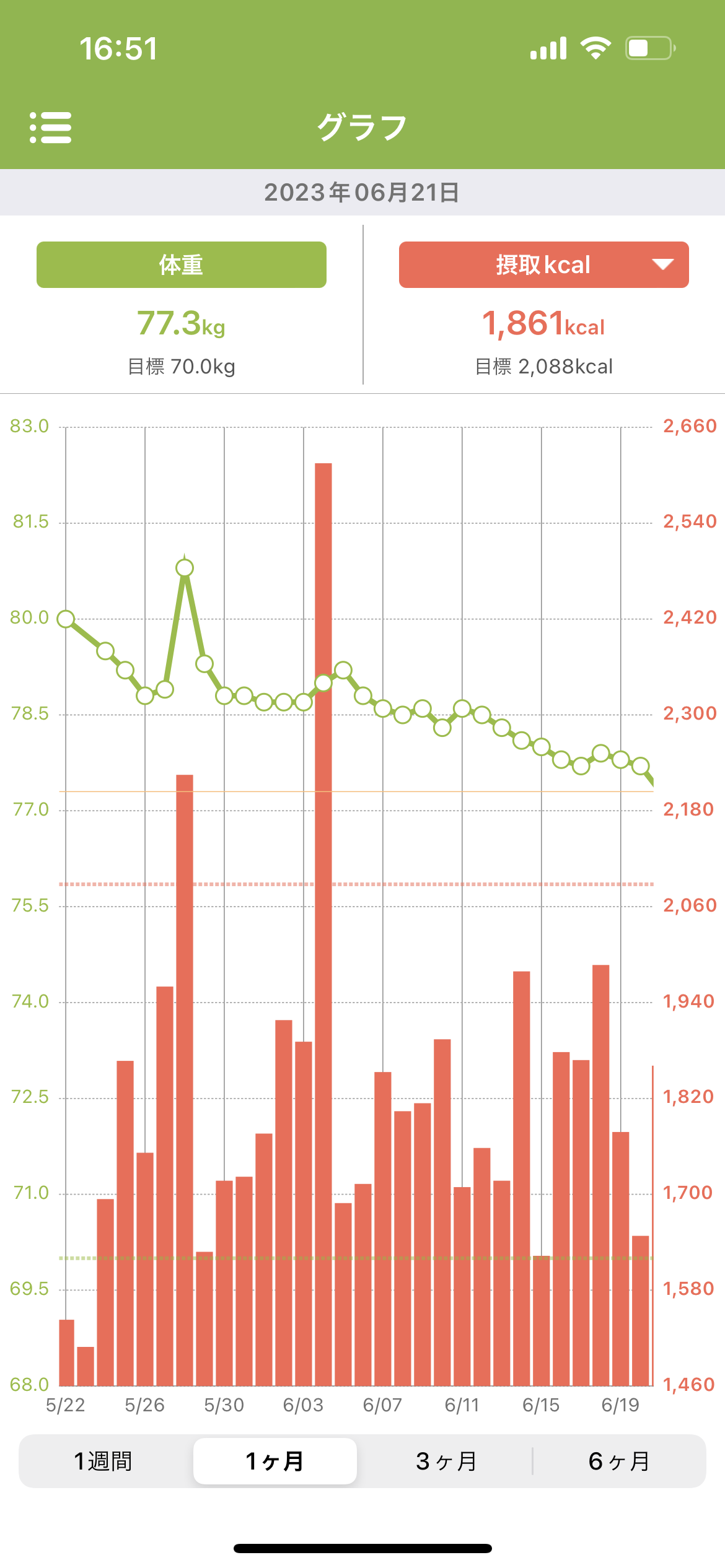725x1568 pixels.
Task: Switch to the 1週間 range
Action: point(103,1461)
